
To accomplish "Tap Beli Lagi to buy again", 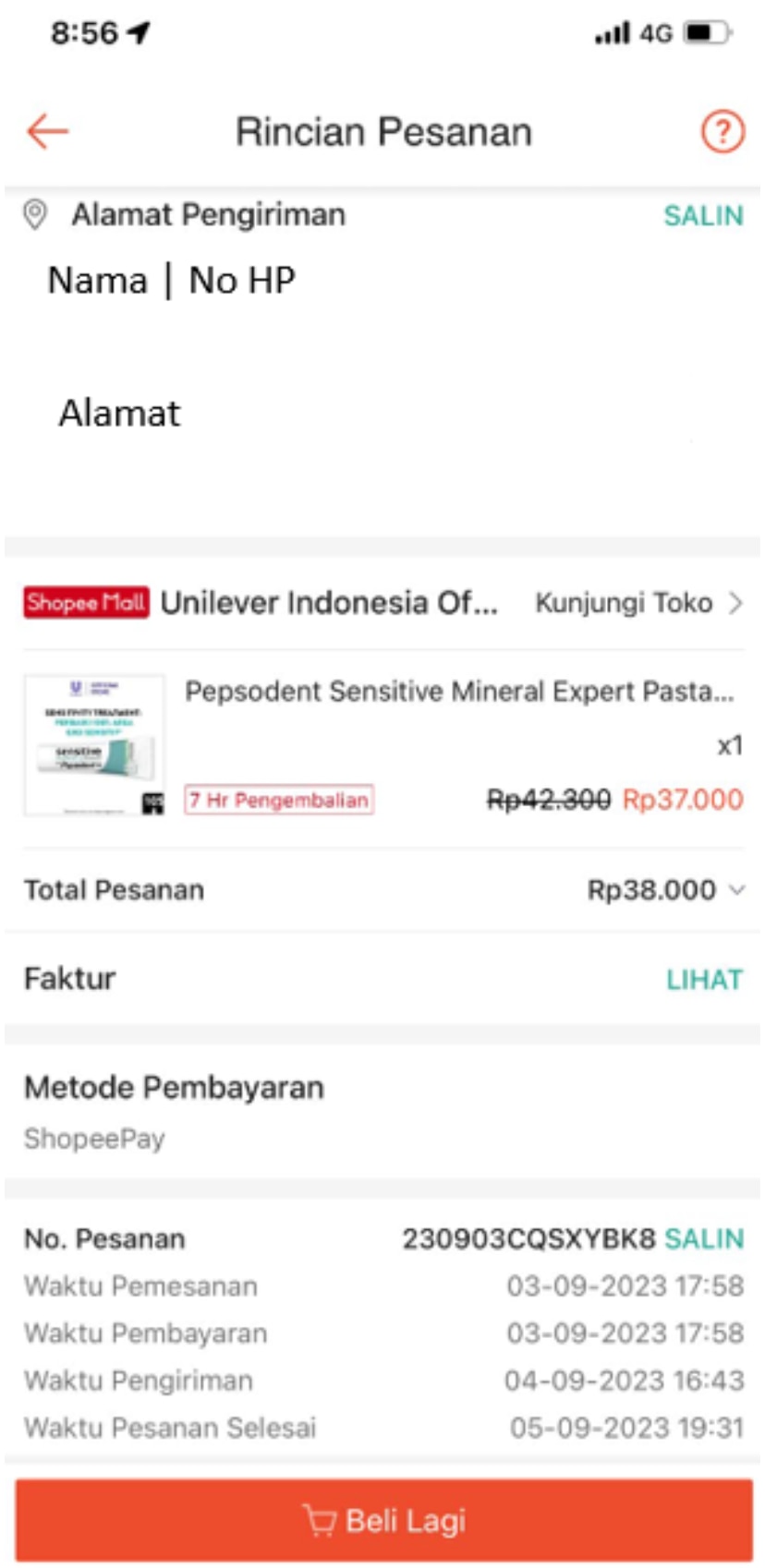I will coord(383,1521).
